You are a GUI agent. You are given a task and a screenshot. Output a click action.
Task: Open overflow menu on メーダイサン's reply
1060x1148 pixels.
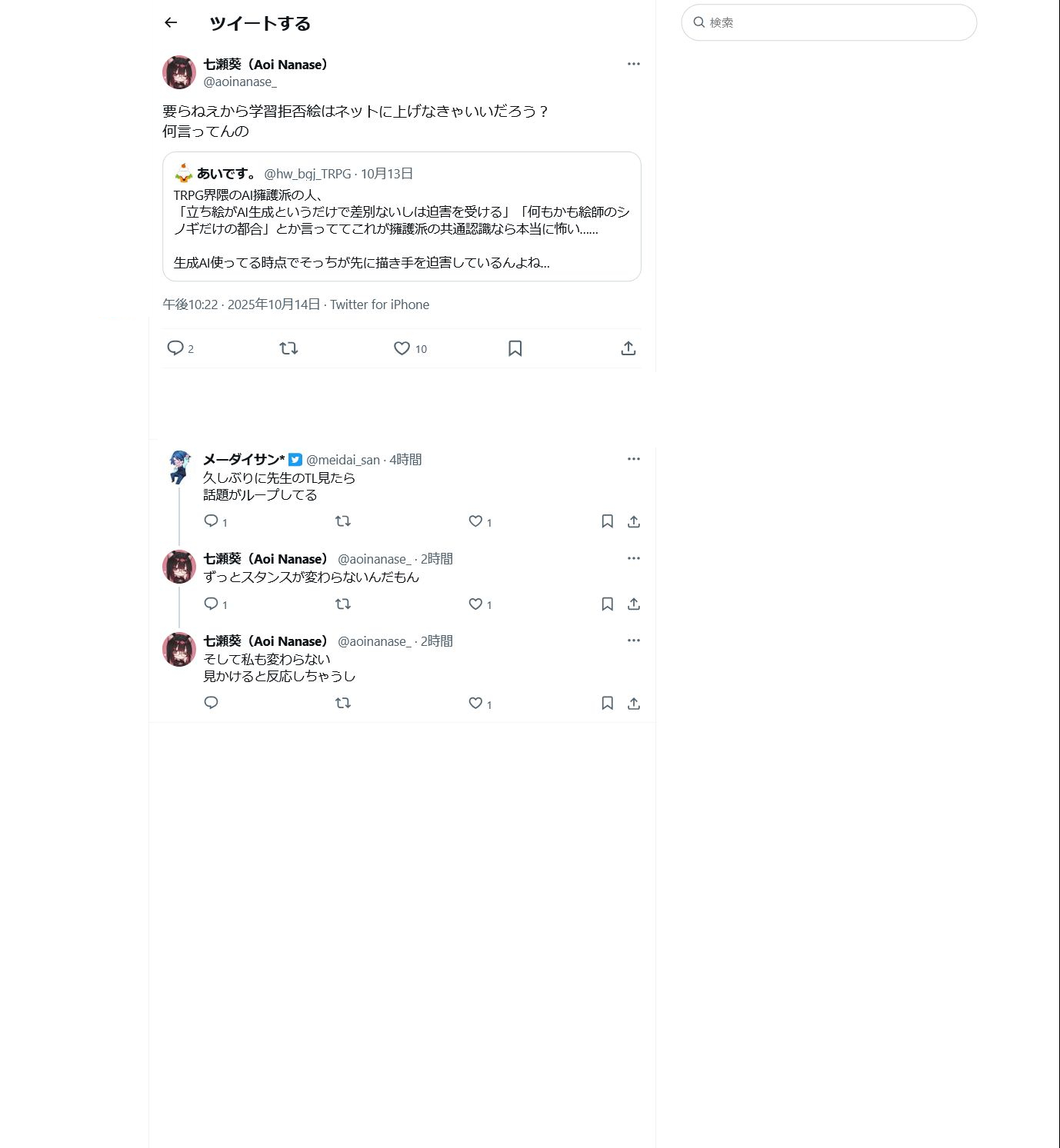633,459
